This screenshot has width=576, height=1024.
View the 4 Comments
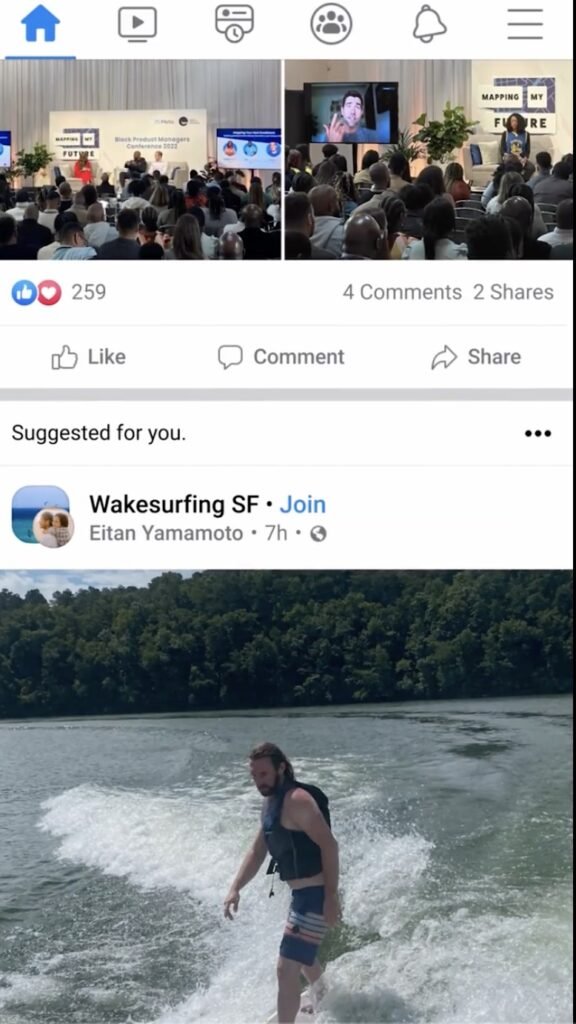pos(402,292)
